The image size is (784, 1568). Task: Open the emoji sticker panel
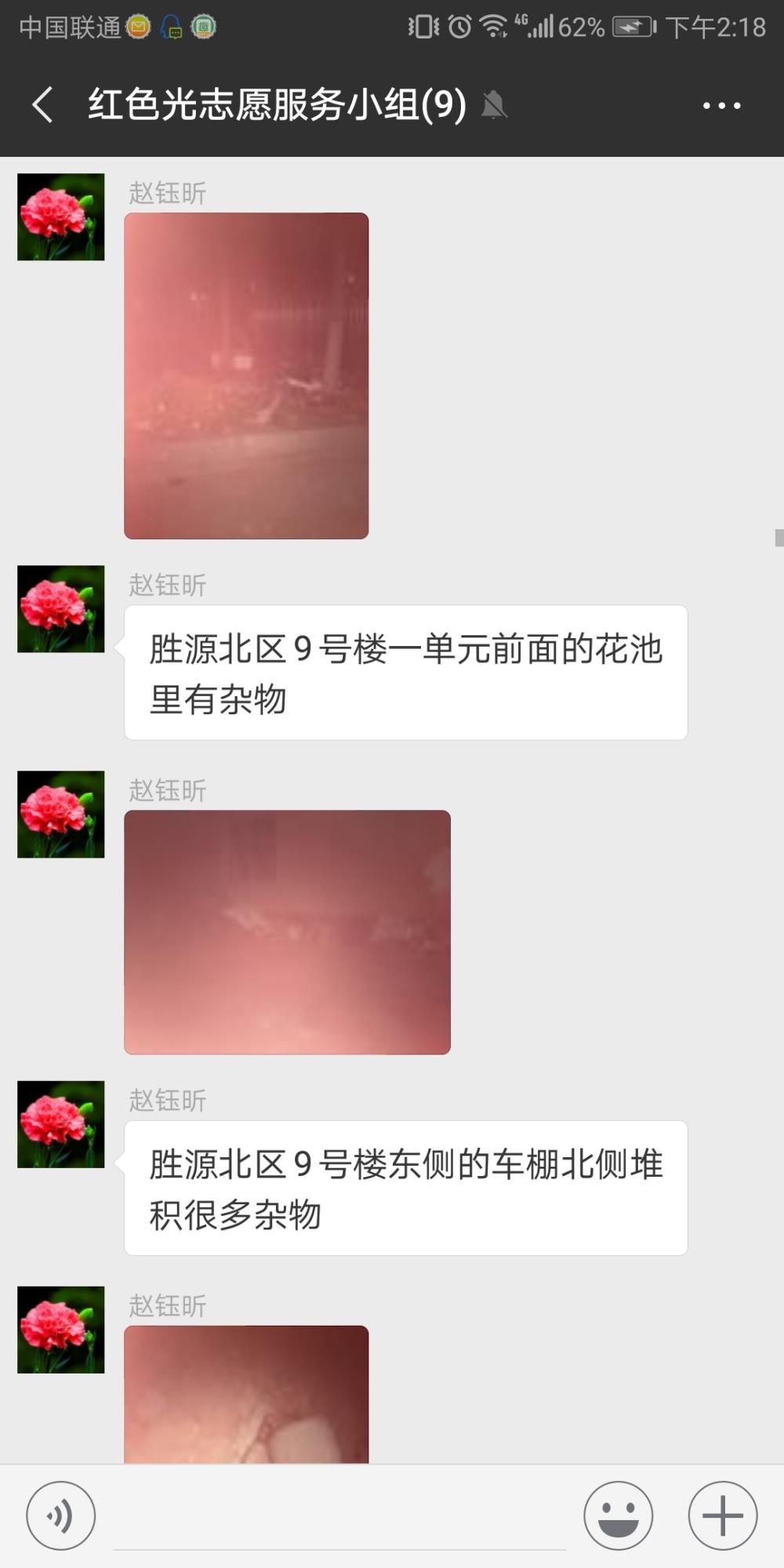[619, 1515]
